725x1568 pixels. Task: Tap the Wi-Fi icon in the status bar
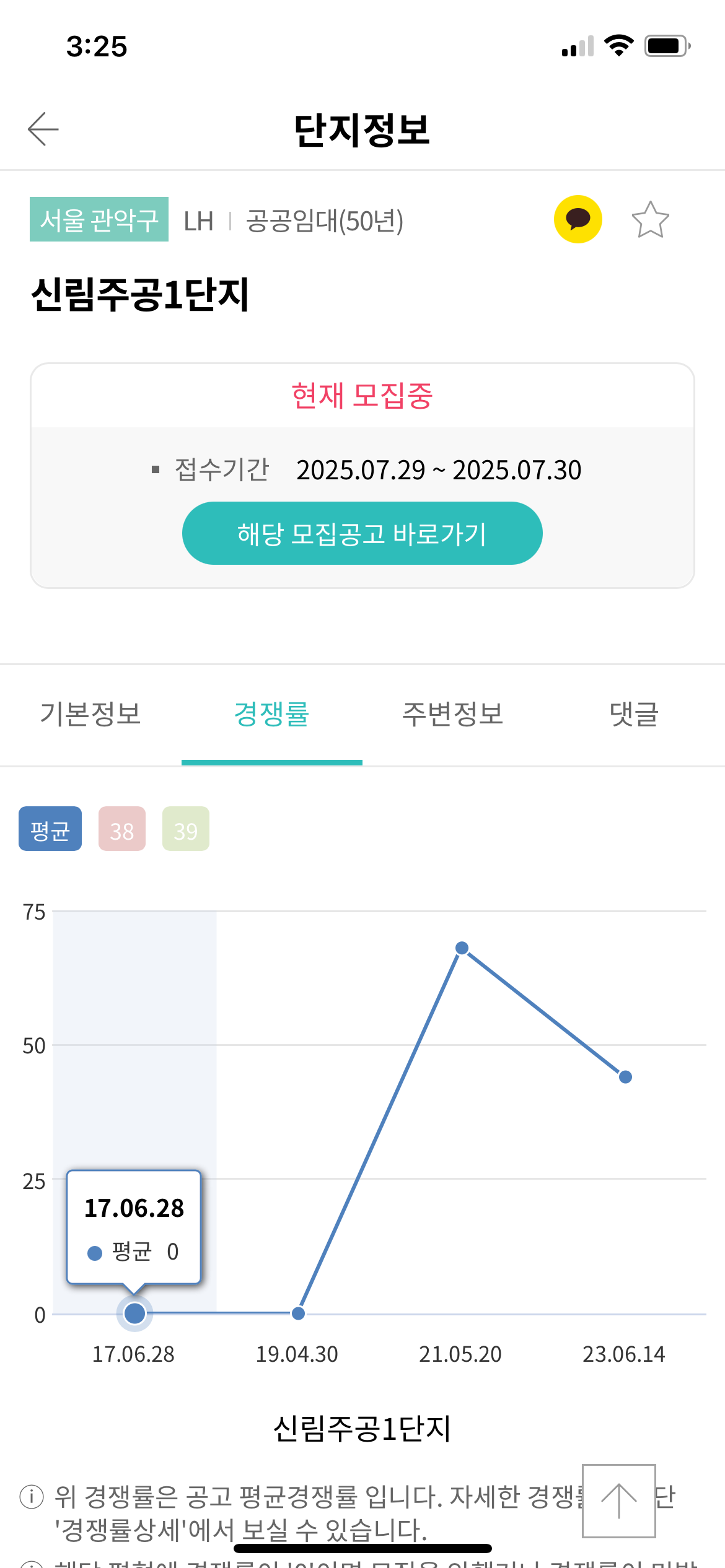619,46
